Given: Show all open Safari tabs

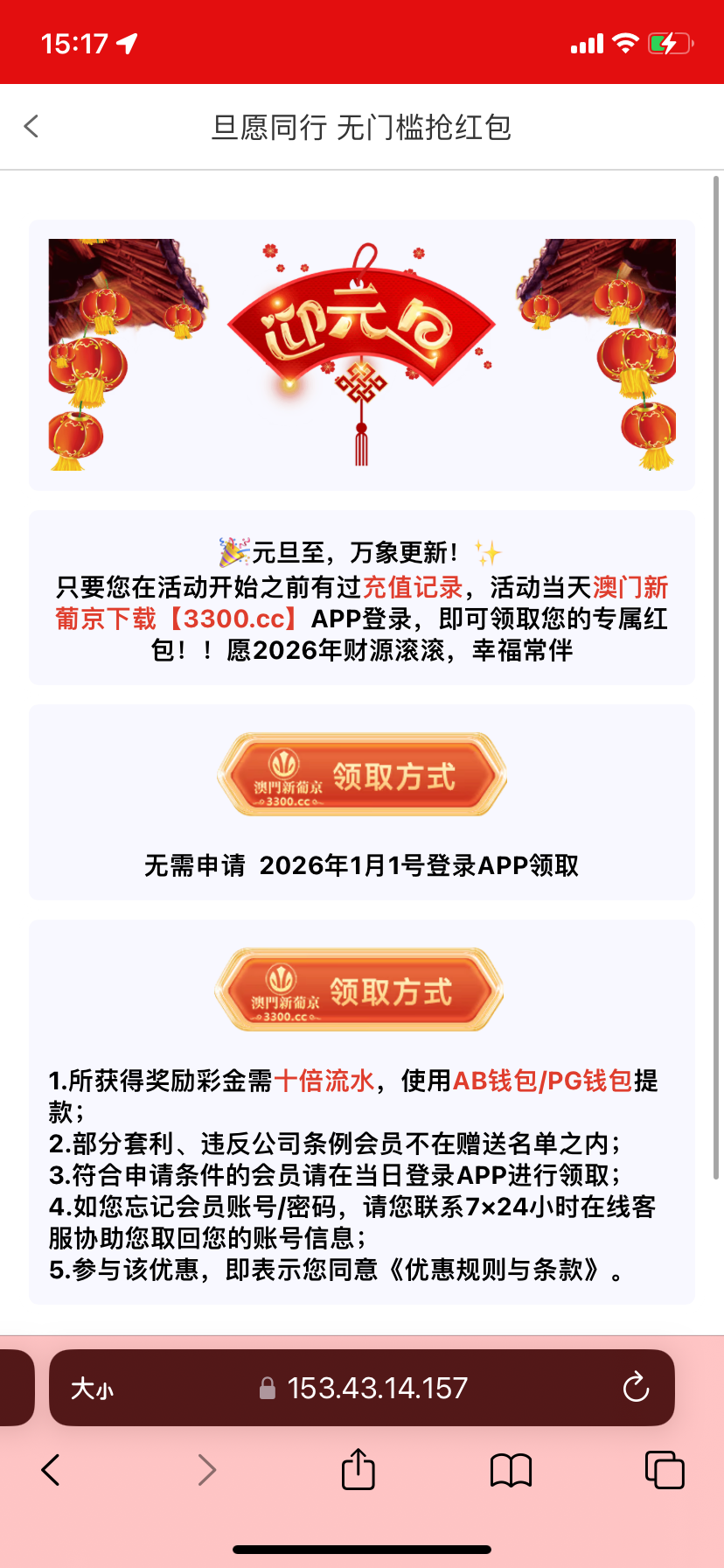Looking at the screenshot, I should pos(665,1470).
